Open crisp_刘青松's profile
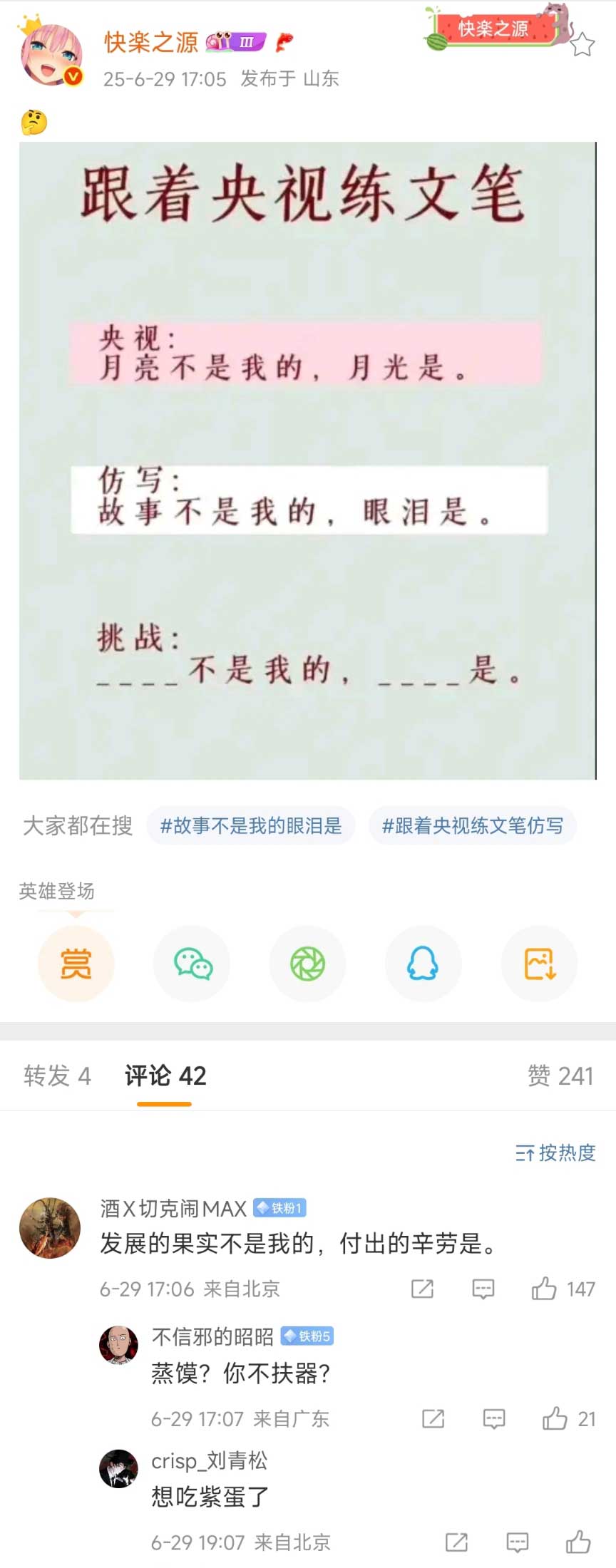 point(118,1469)
